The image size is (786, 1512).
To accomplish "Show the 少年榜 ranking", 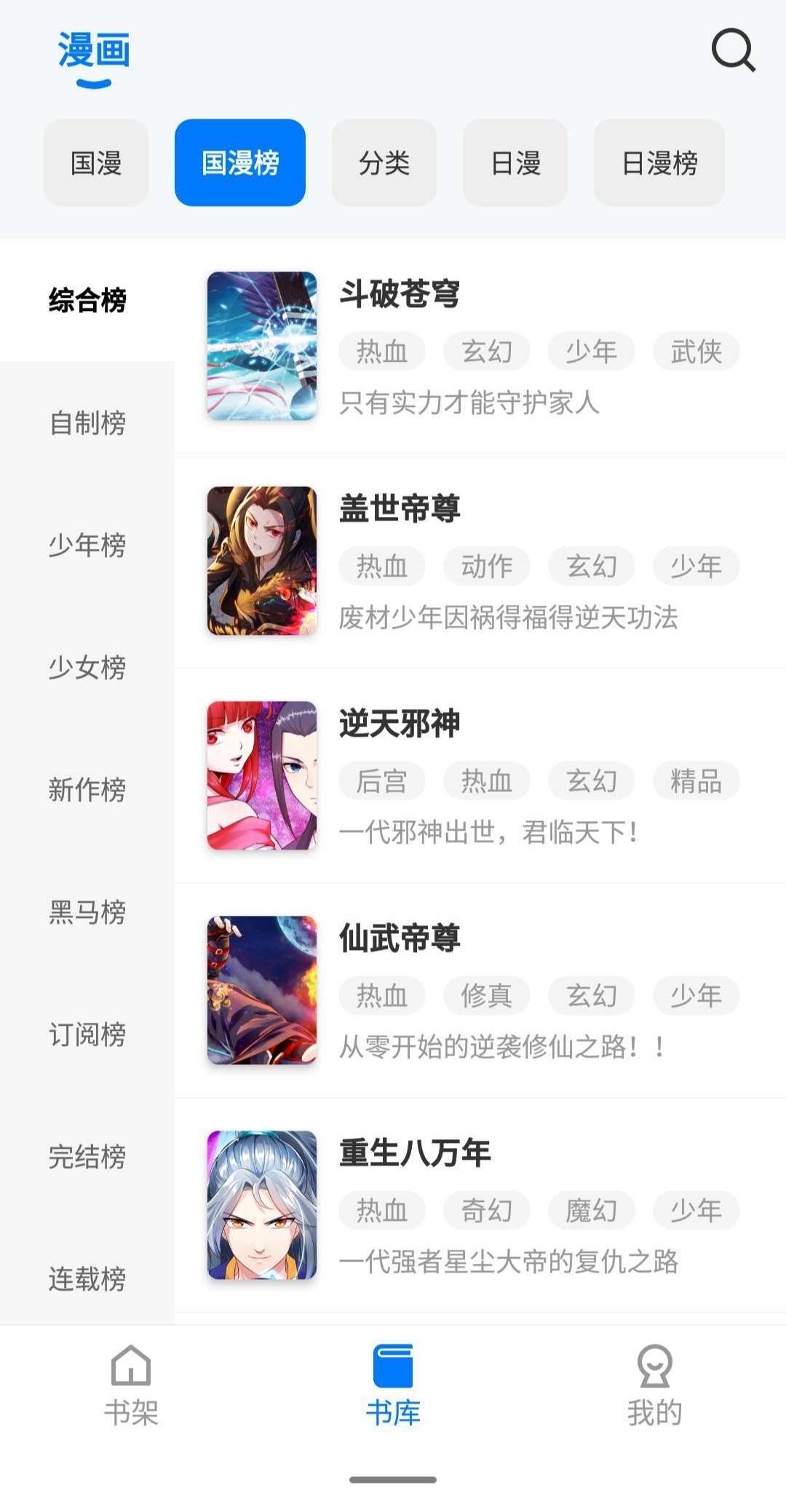I will (x=87, y=545).
